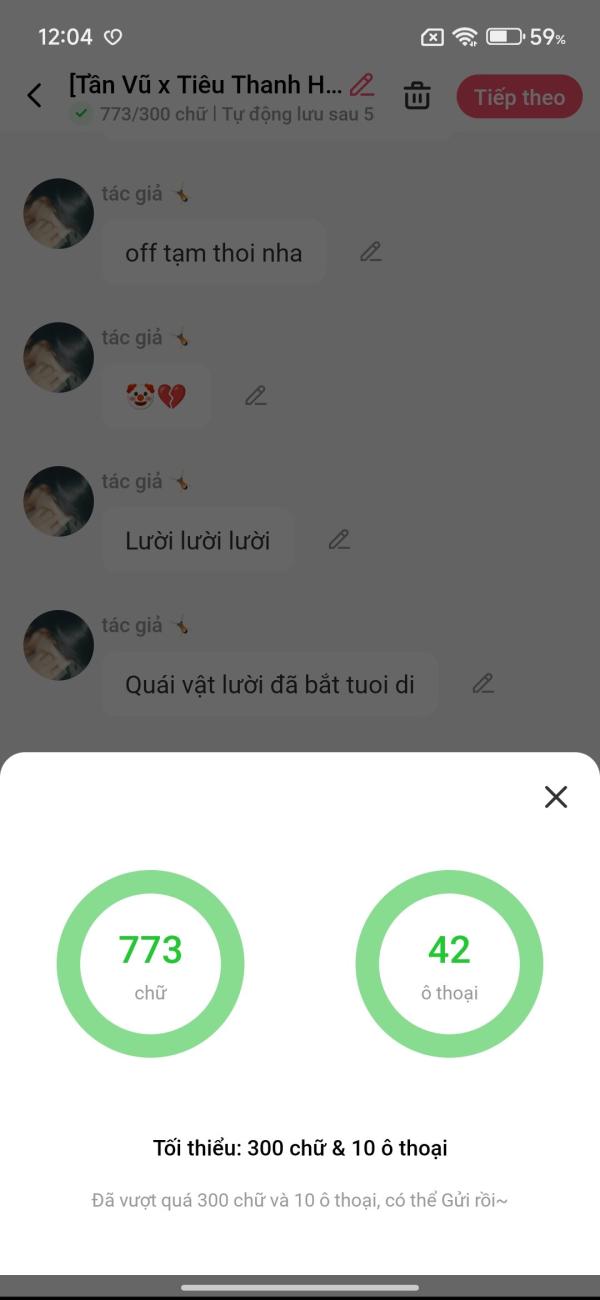Edit the message "Lười lười lười"

[x=340, y=540]
